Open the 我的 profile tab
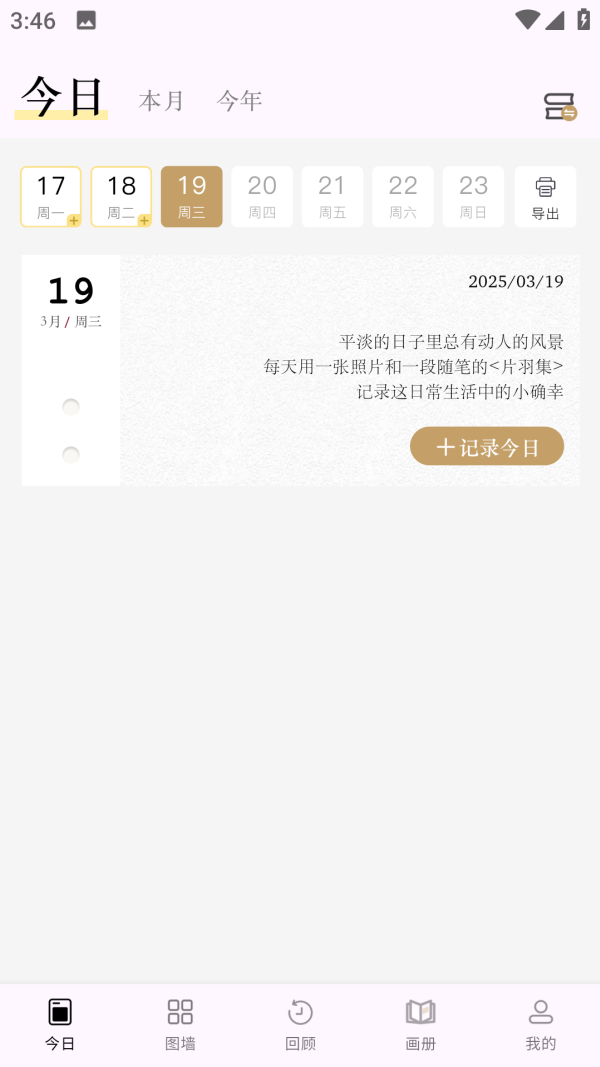This screenshot has height=1067, width=600. [540, 1024]
